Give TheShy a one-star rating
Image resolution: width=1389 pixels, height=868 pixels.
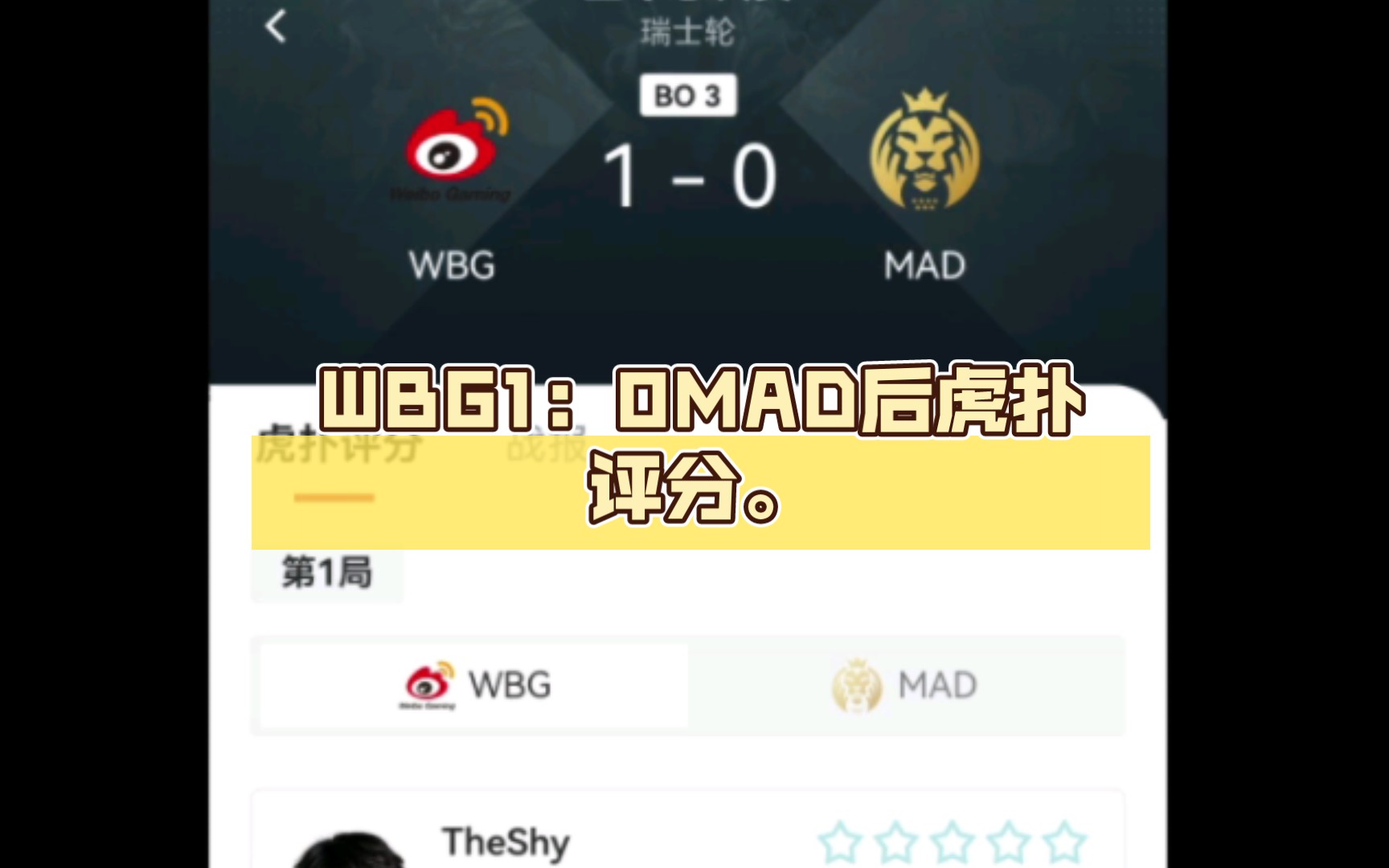click(x=840, y=842)
